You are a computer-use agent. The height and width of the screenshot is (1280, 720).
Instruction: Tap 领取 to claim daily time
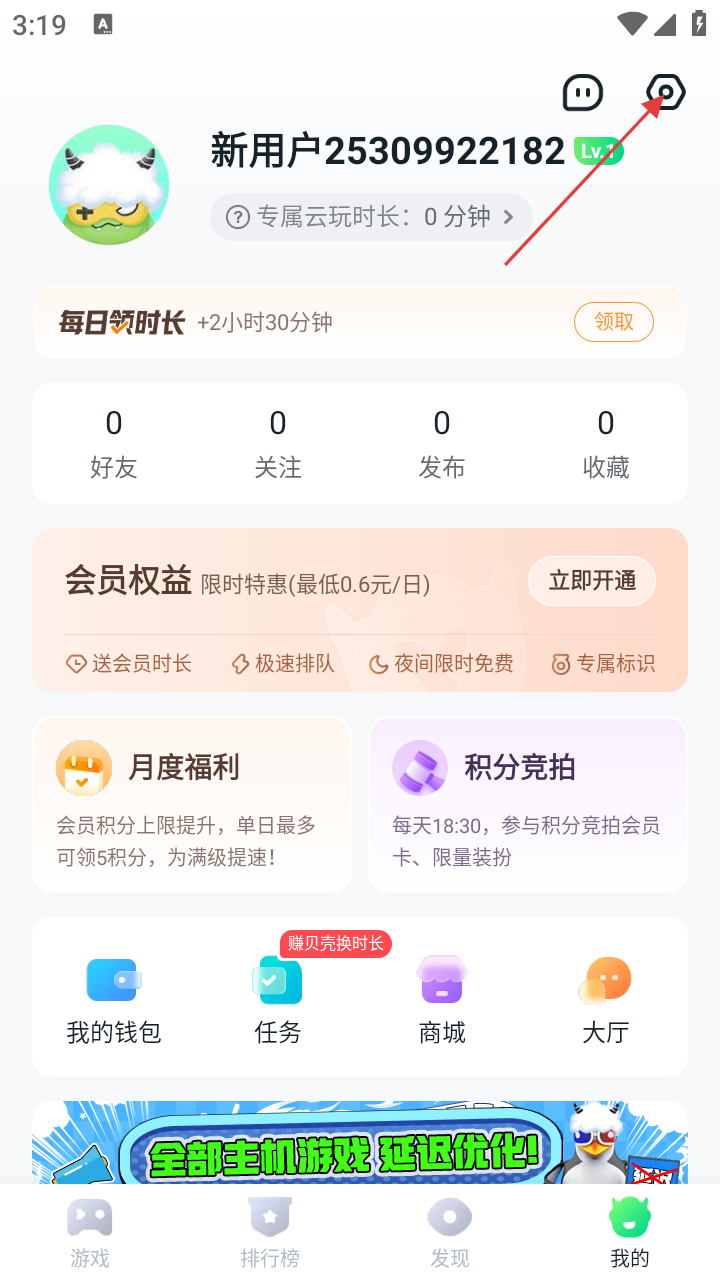click(613, 322)
